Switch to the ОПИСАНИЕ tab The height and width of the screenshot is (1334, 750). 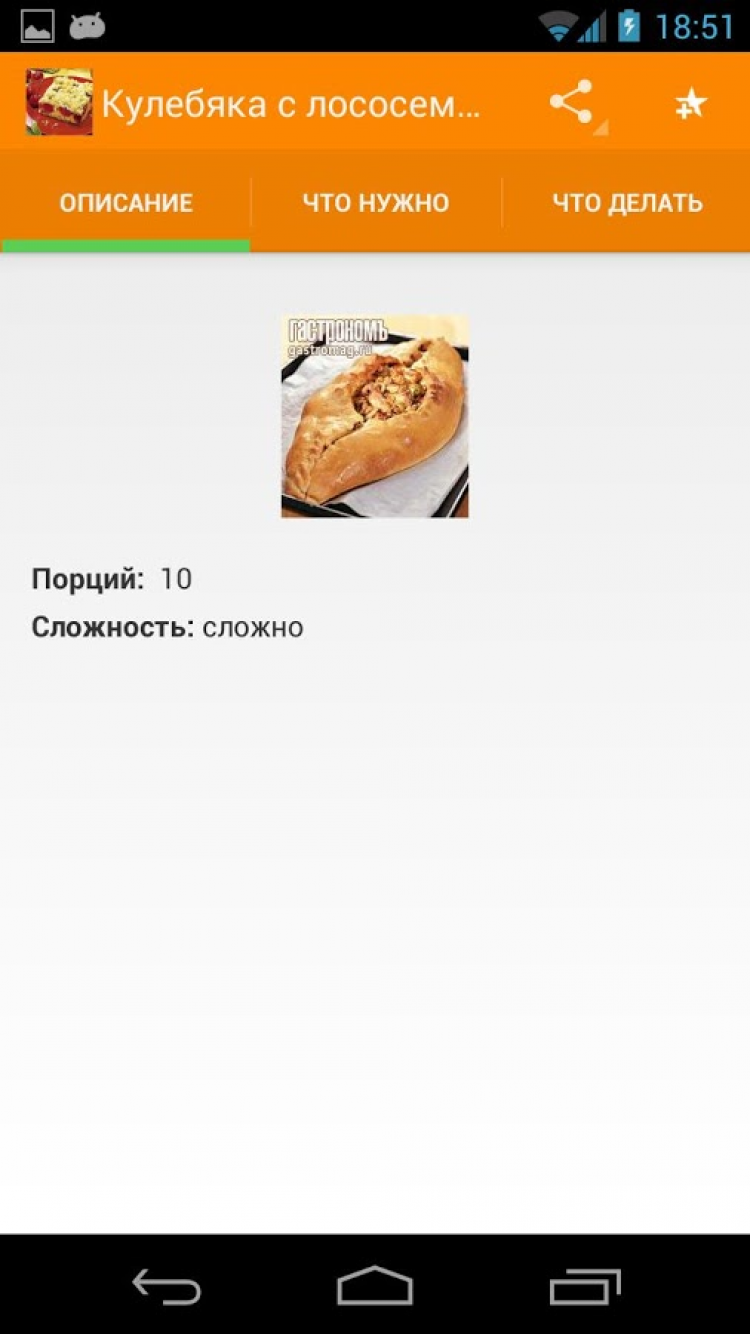coord(126,204)
